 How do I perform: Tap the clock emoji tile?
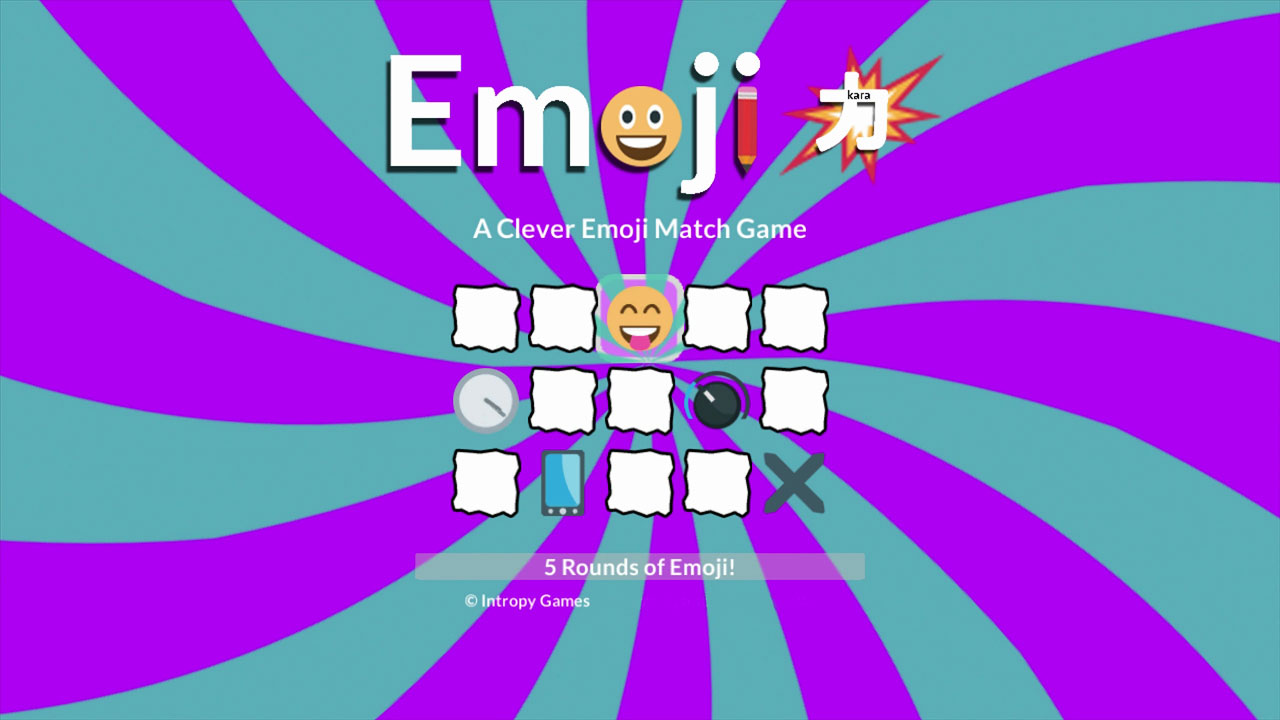tap(486, 401)
